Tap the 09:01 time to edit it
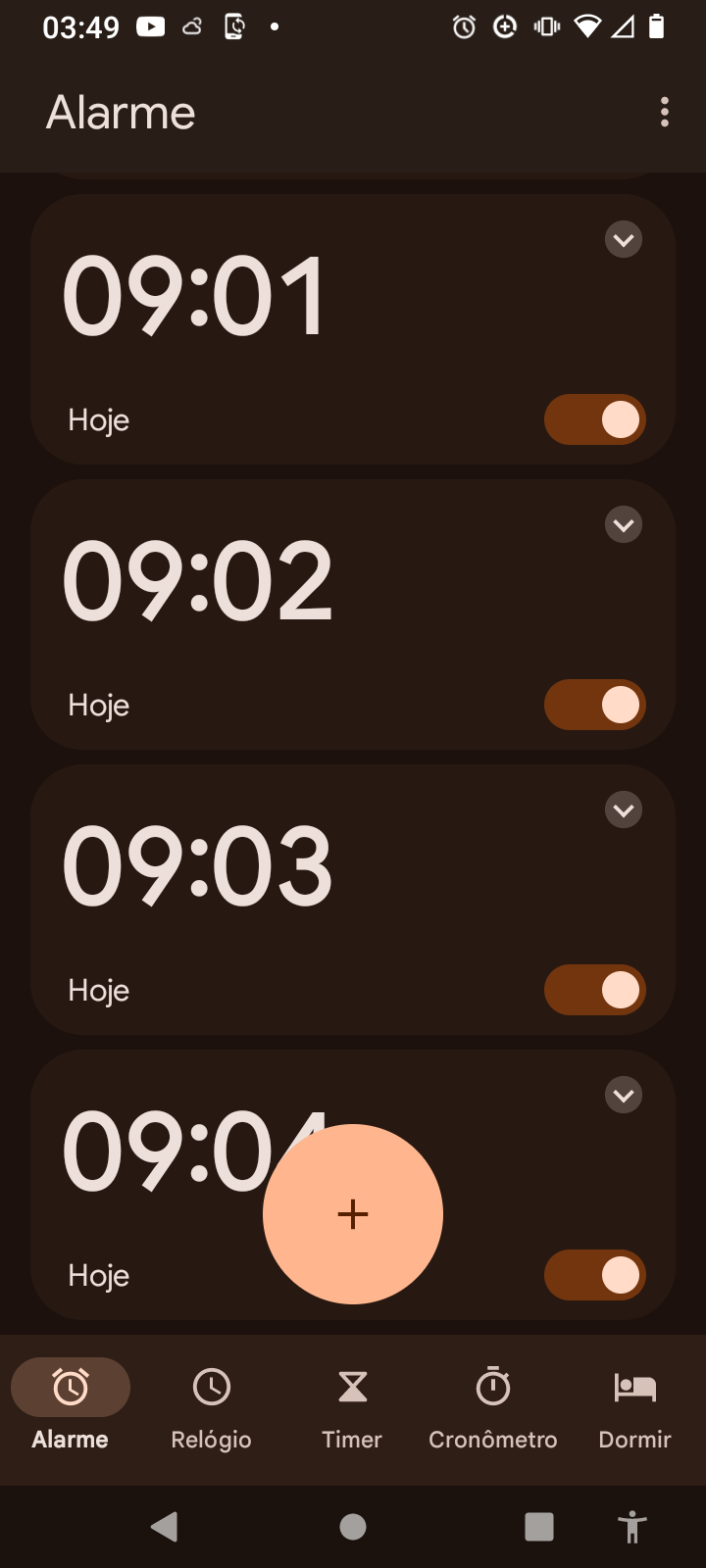 [194, 296]
